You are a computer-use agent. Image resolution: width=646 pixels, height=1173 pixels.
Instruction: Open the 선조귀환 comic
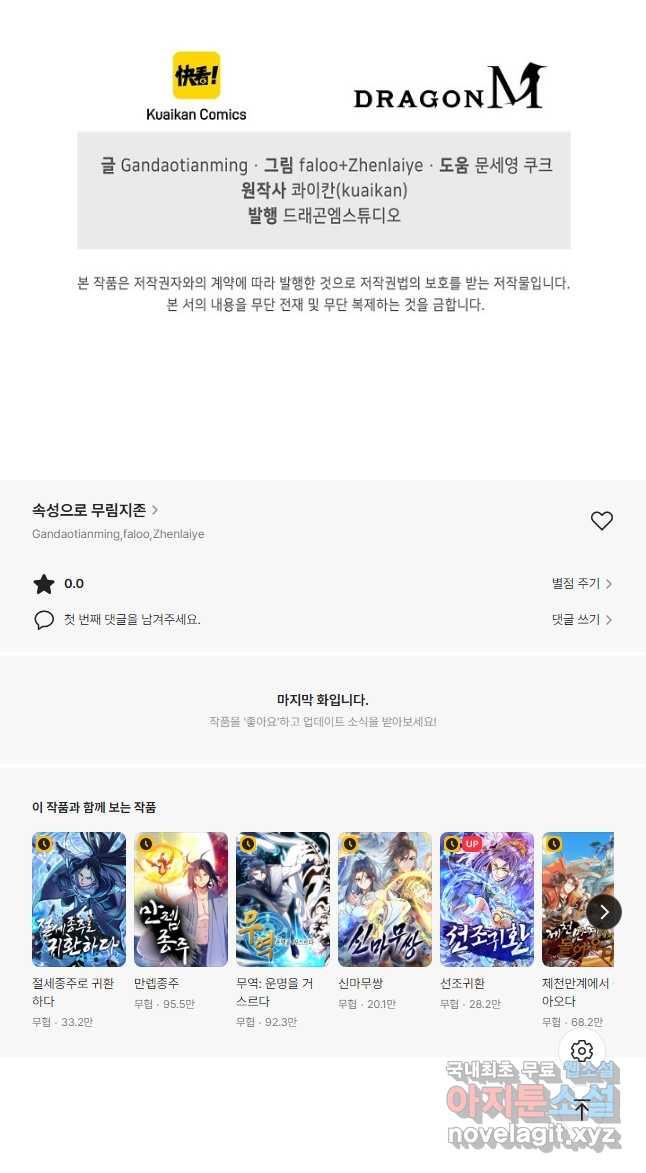click(x=487, y=899)
